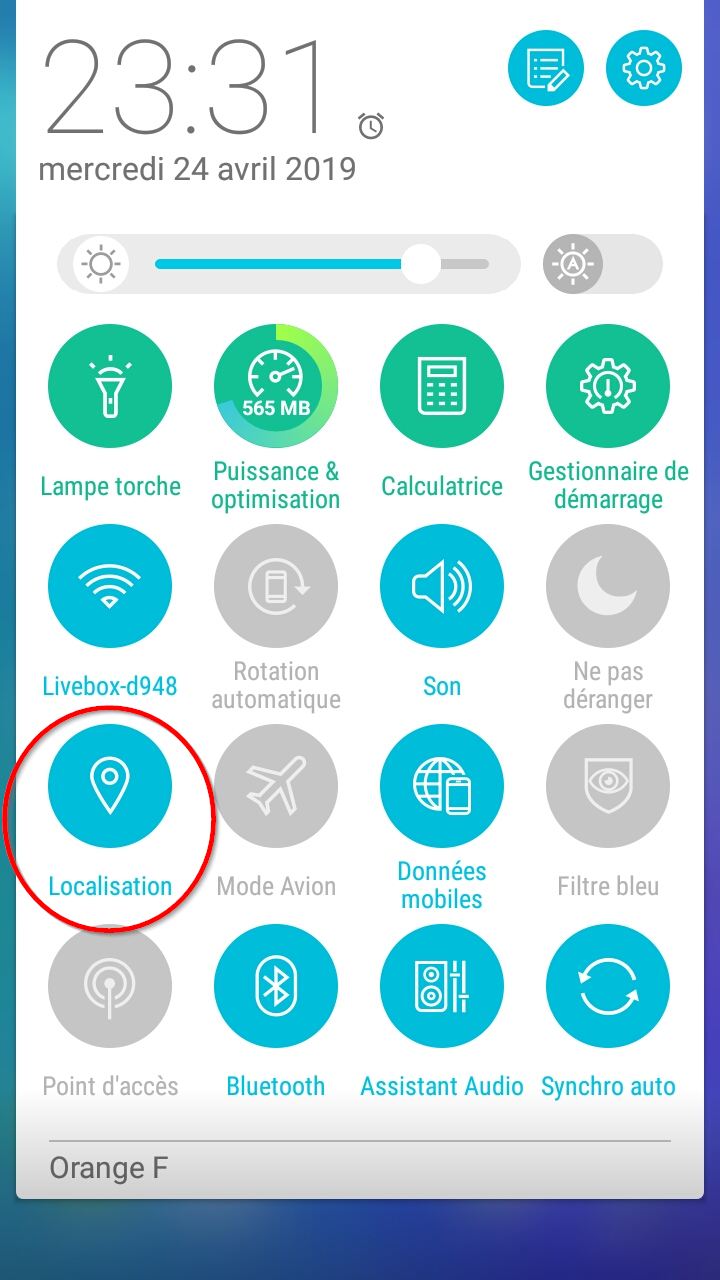720x1280 pixels.
Task: Enable Rotation automatique
Action: [x=276, y=586]
